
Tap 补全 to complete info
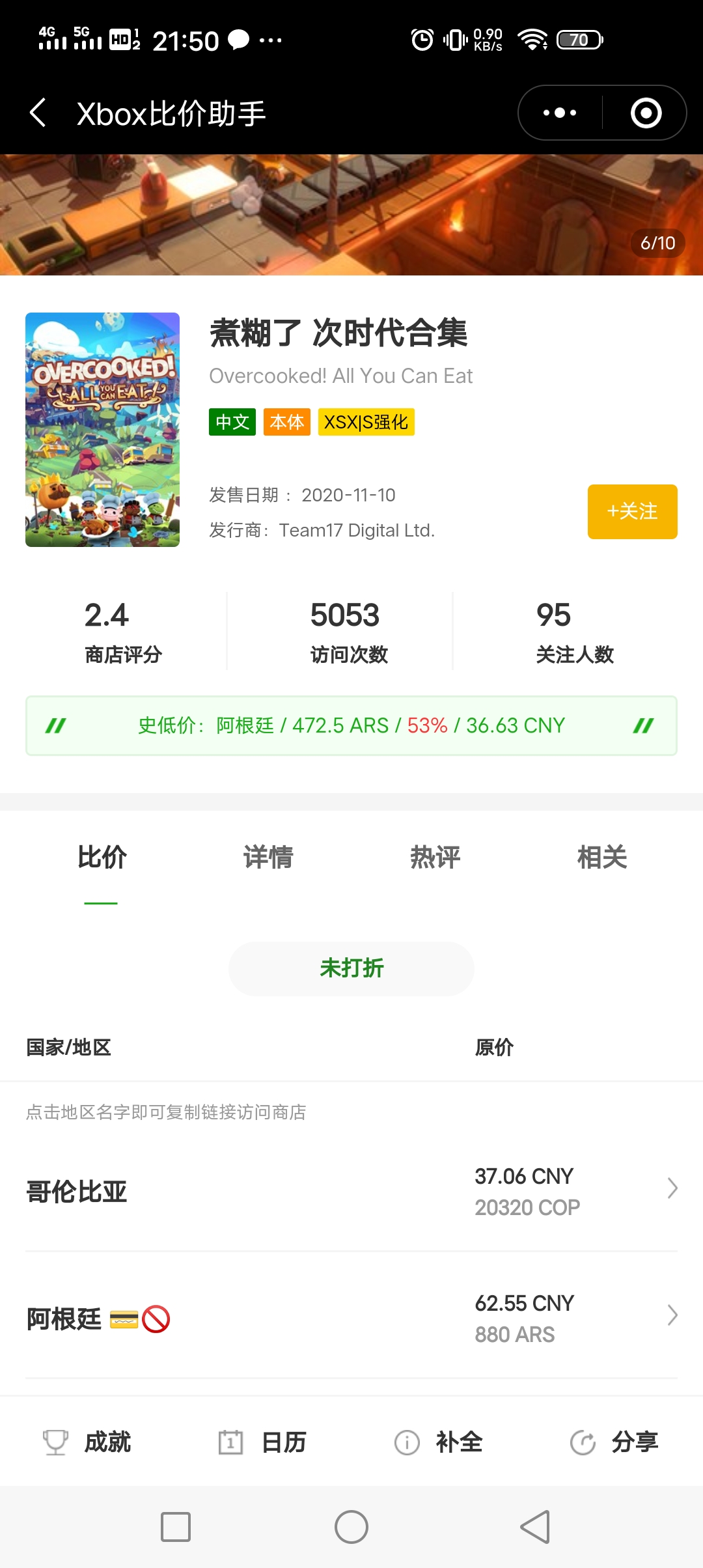[439, 1442]
